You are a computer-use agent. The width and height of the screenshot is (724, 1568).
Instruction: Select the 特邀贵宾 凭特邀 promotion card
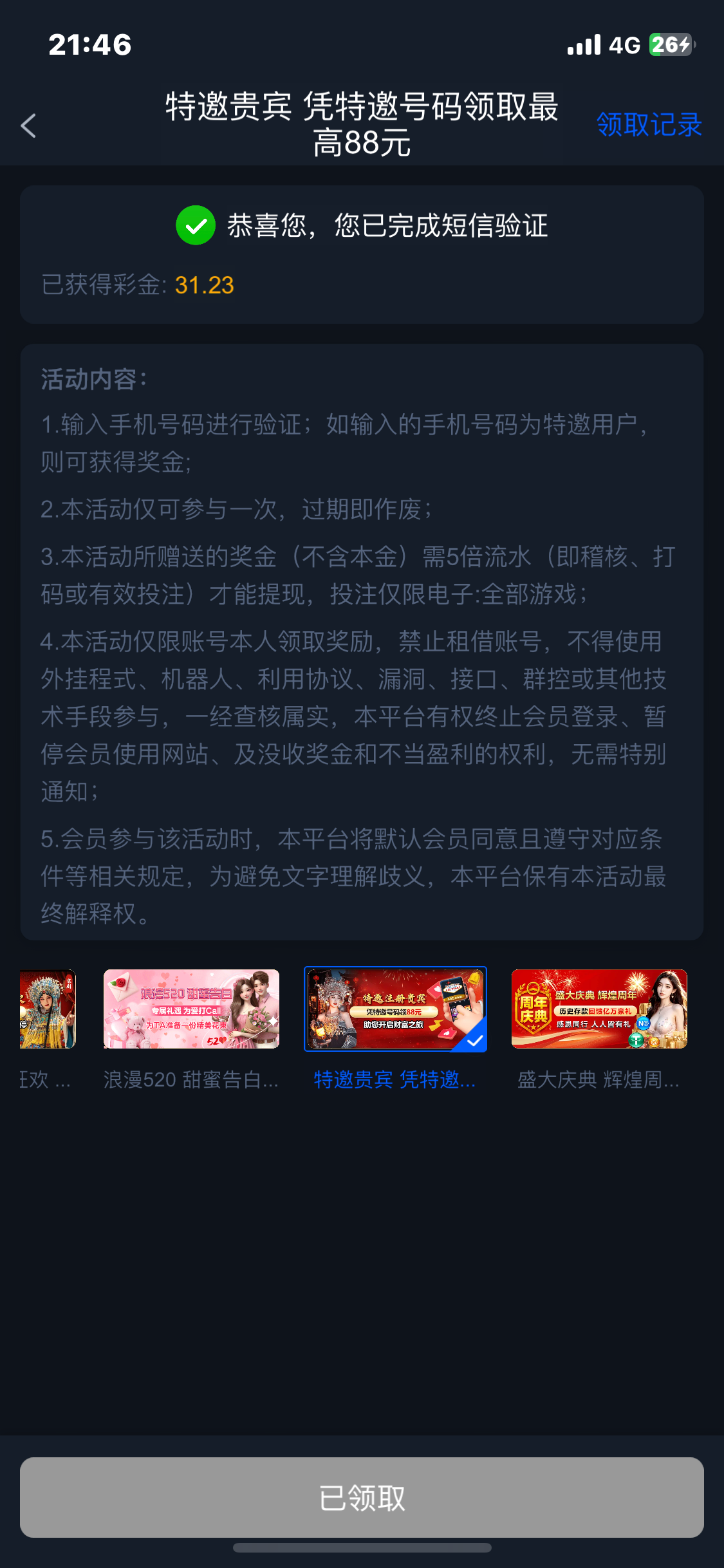pos(395,1009)
